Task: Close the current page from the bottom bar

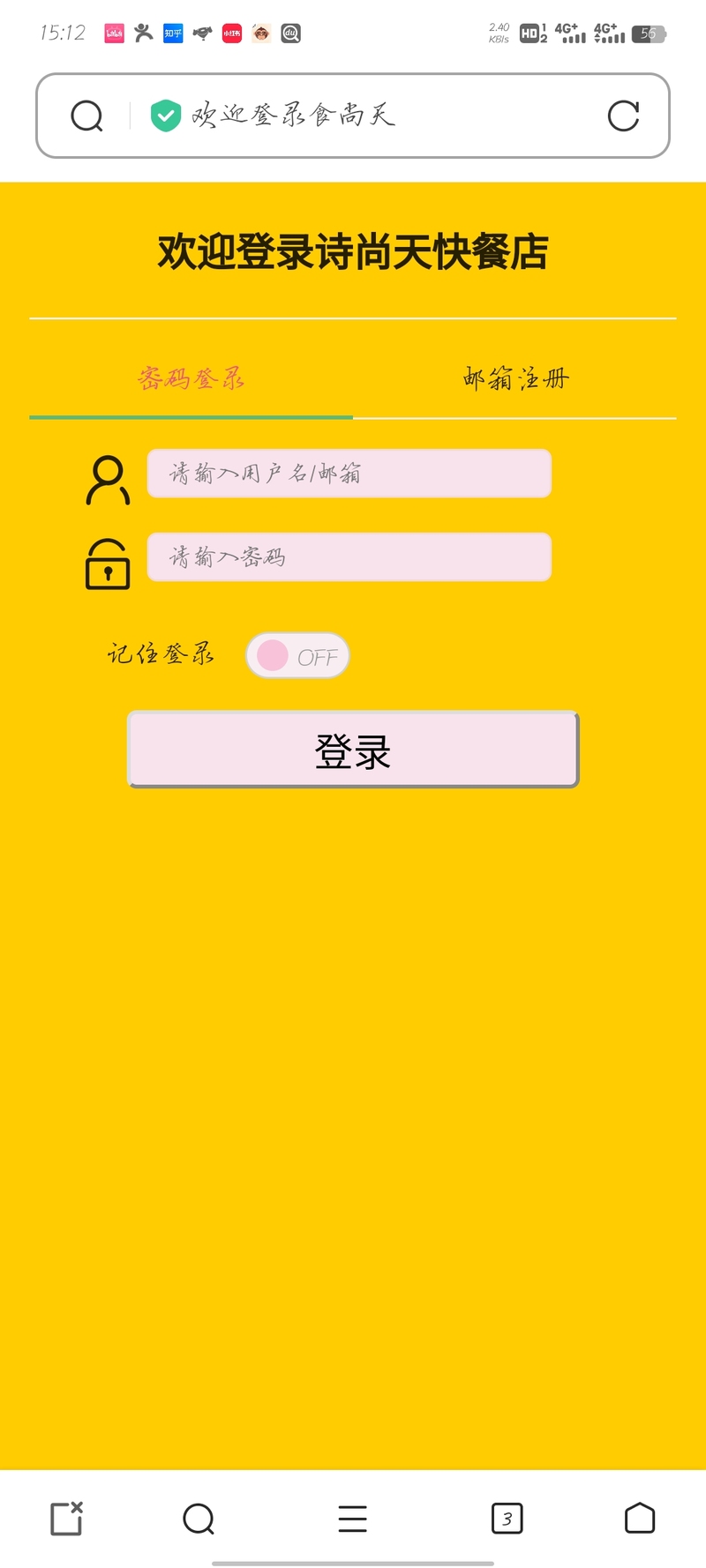Action: 66,1519
